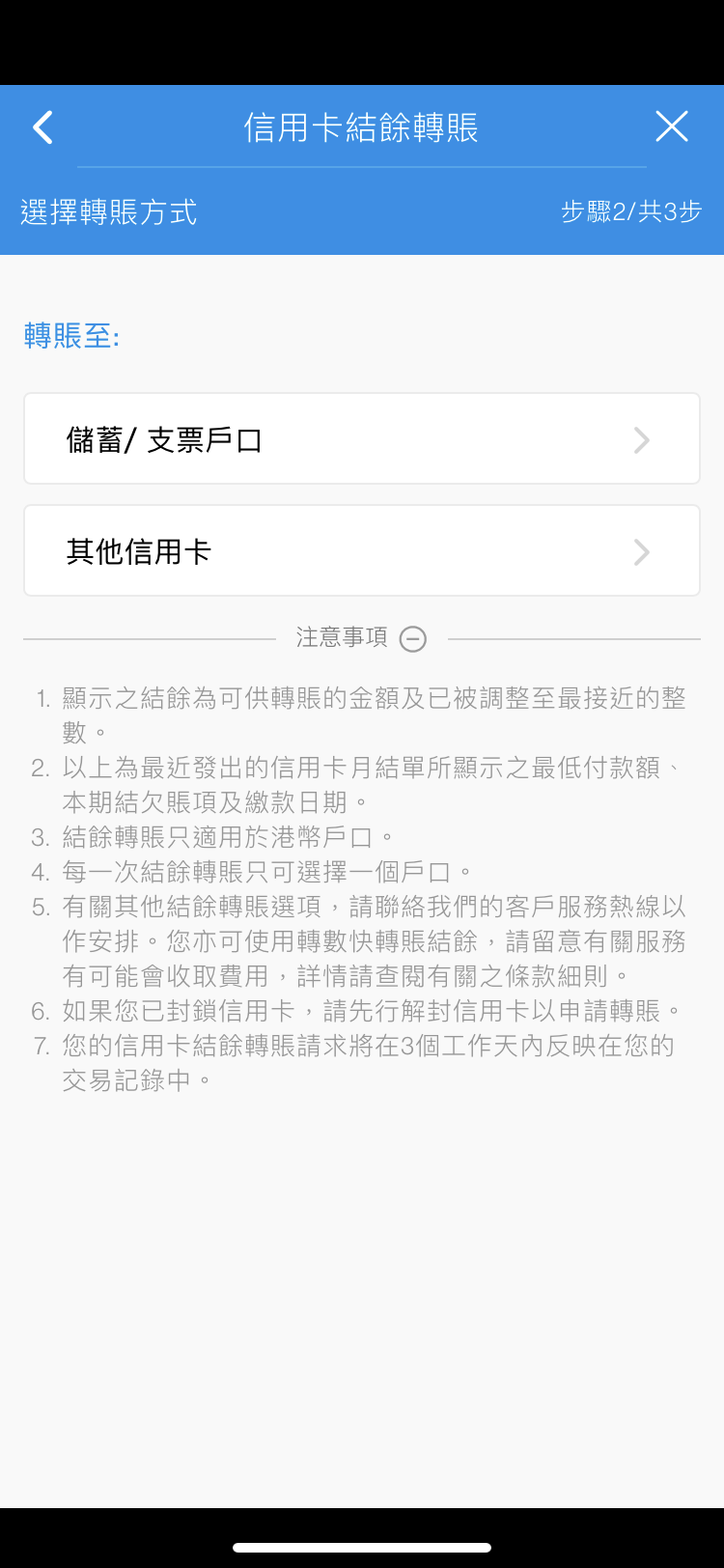Expand the 其他信用卡 transfer option
This screenshot has width=724, height=1568.
(x=362, y=550)
